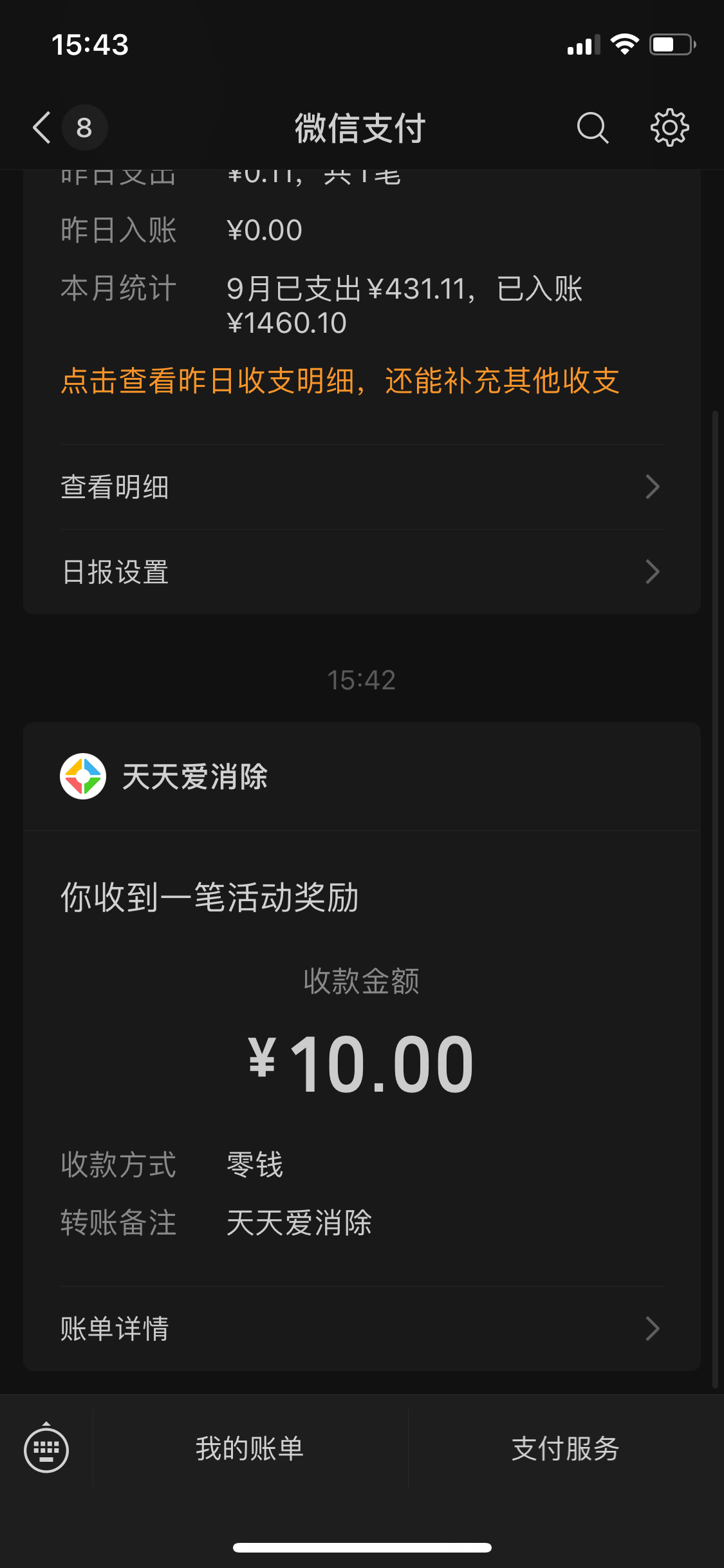
Task: Open the 日报设置 row
Action: coord(362,572)
